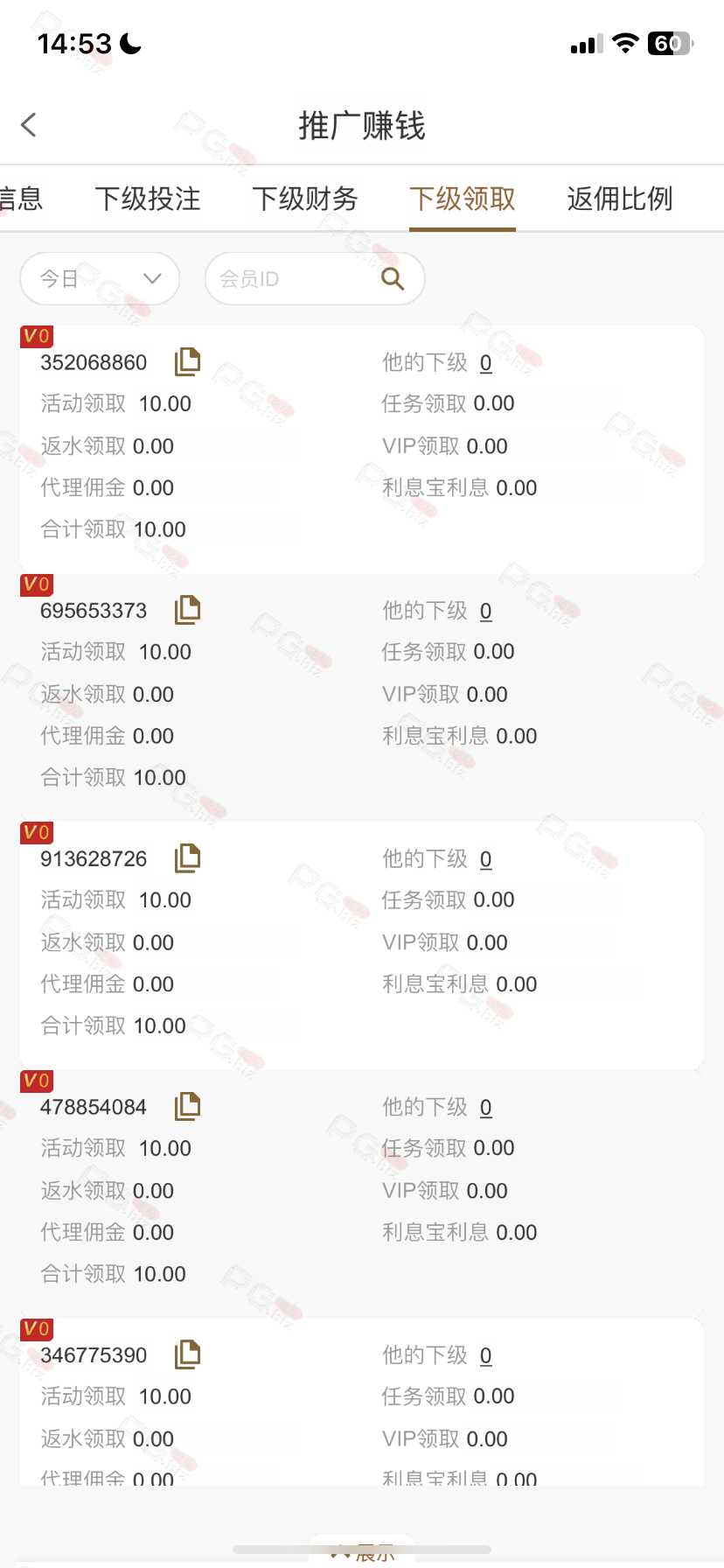The width and height of the screenshot is (724, 1568).
Task: Open 他的下级 count for member 695653373
Action: [486, 612]
